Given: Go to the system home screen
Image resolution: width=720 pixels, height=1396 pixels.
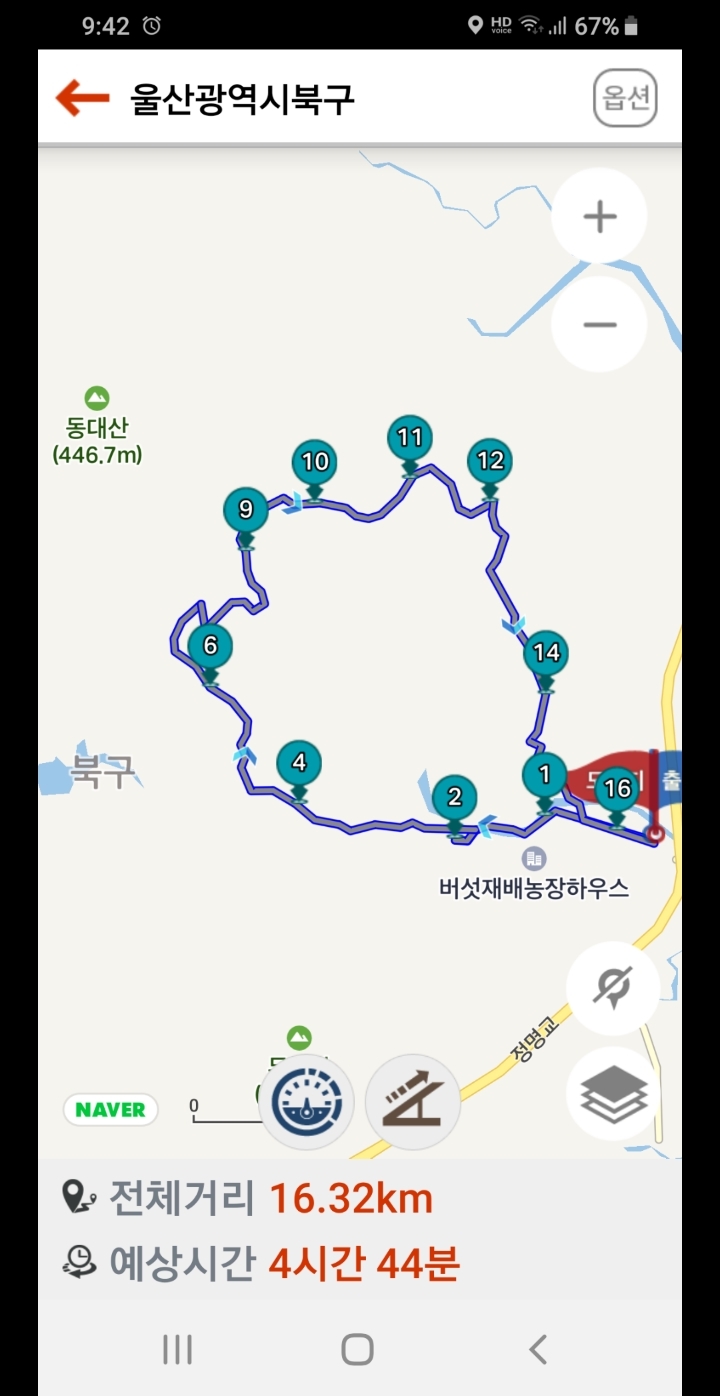Looking at the screenshot, I should point(357,1350).
